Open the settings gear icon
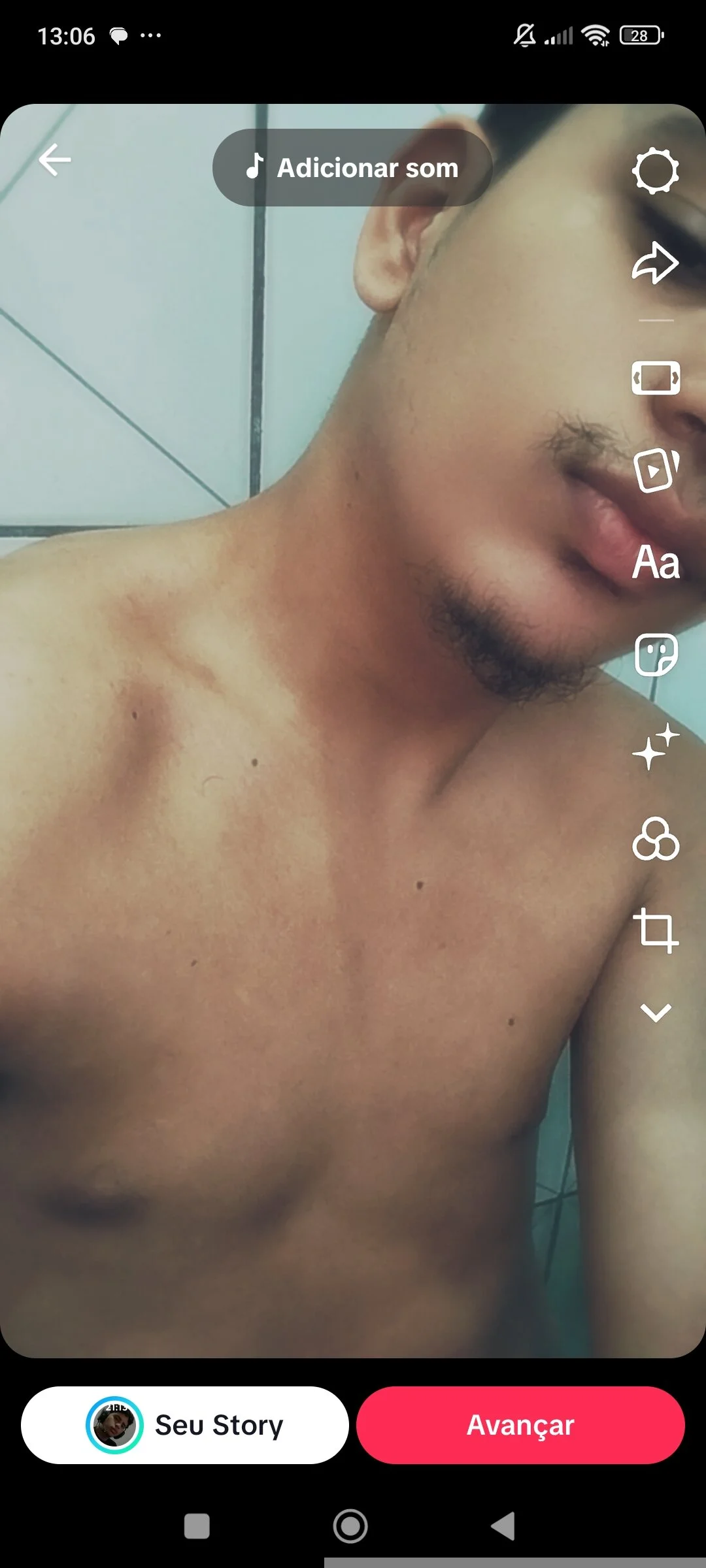Screen dimensions: 706x1568 [655, 171]
